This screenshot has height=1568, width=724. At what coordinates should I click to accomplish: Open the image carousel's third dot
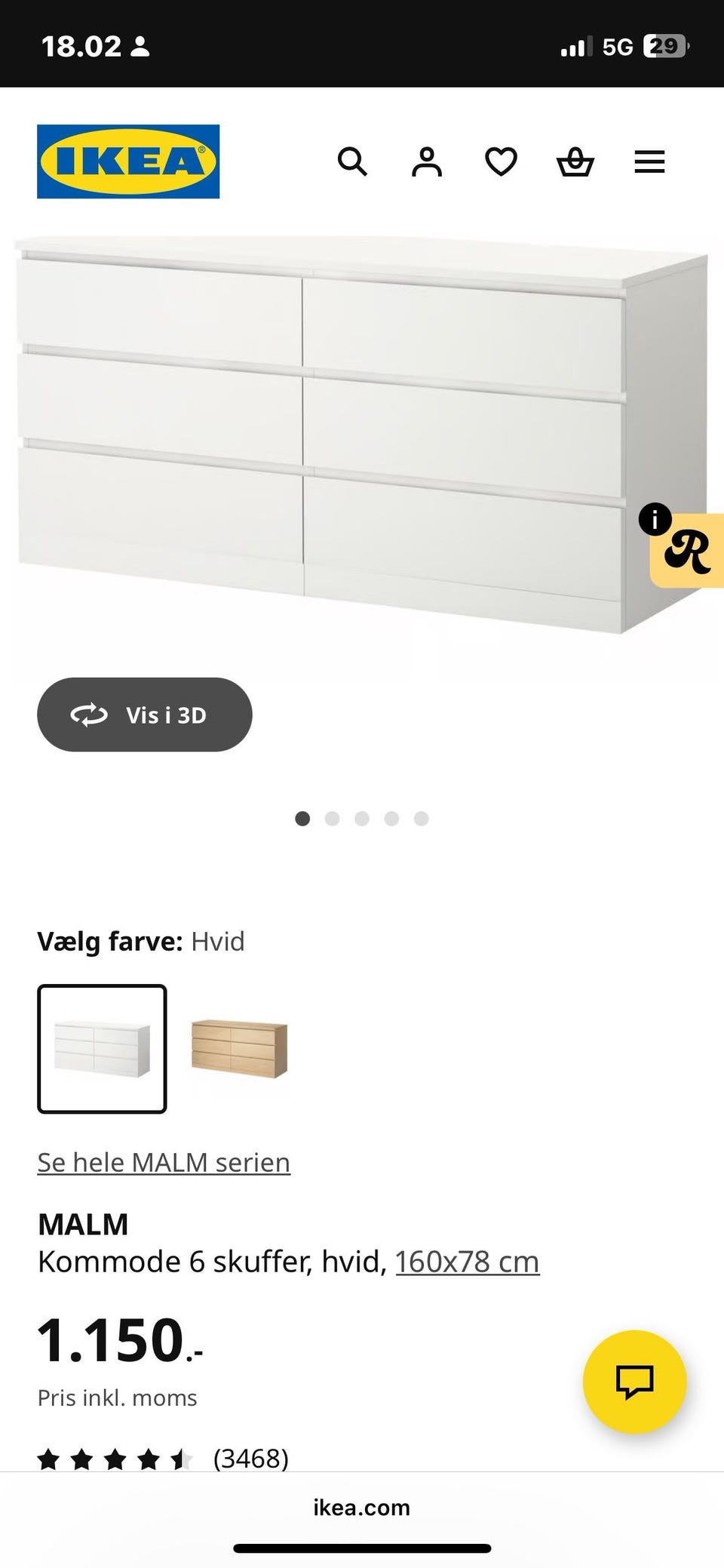click(362, 819)
